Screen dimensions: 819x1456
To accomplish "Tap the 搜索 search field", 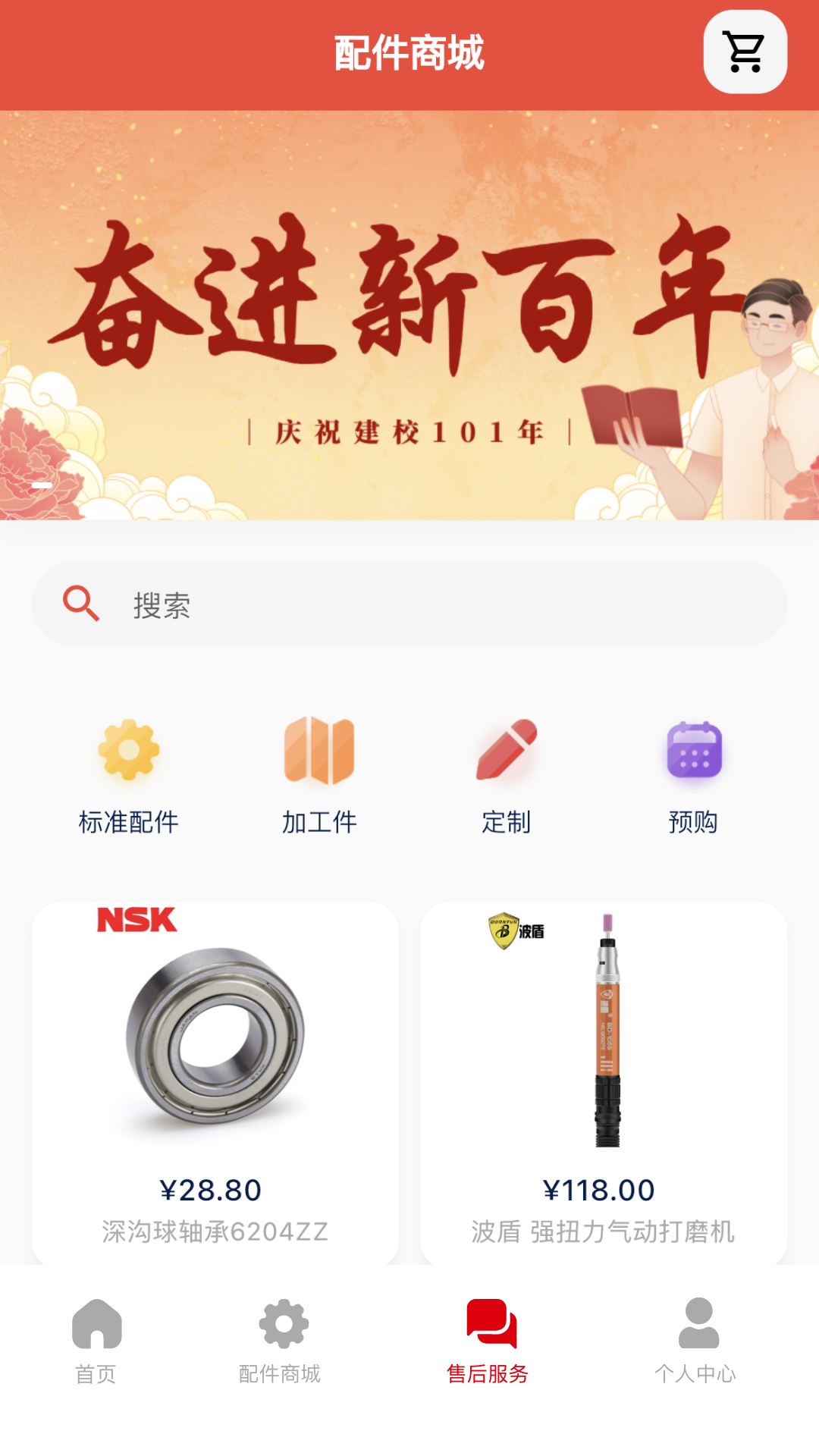I will 409,604.
